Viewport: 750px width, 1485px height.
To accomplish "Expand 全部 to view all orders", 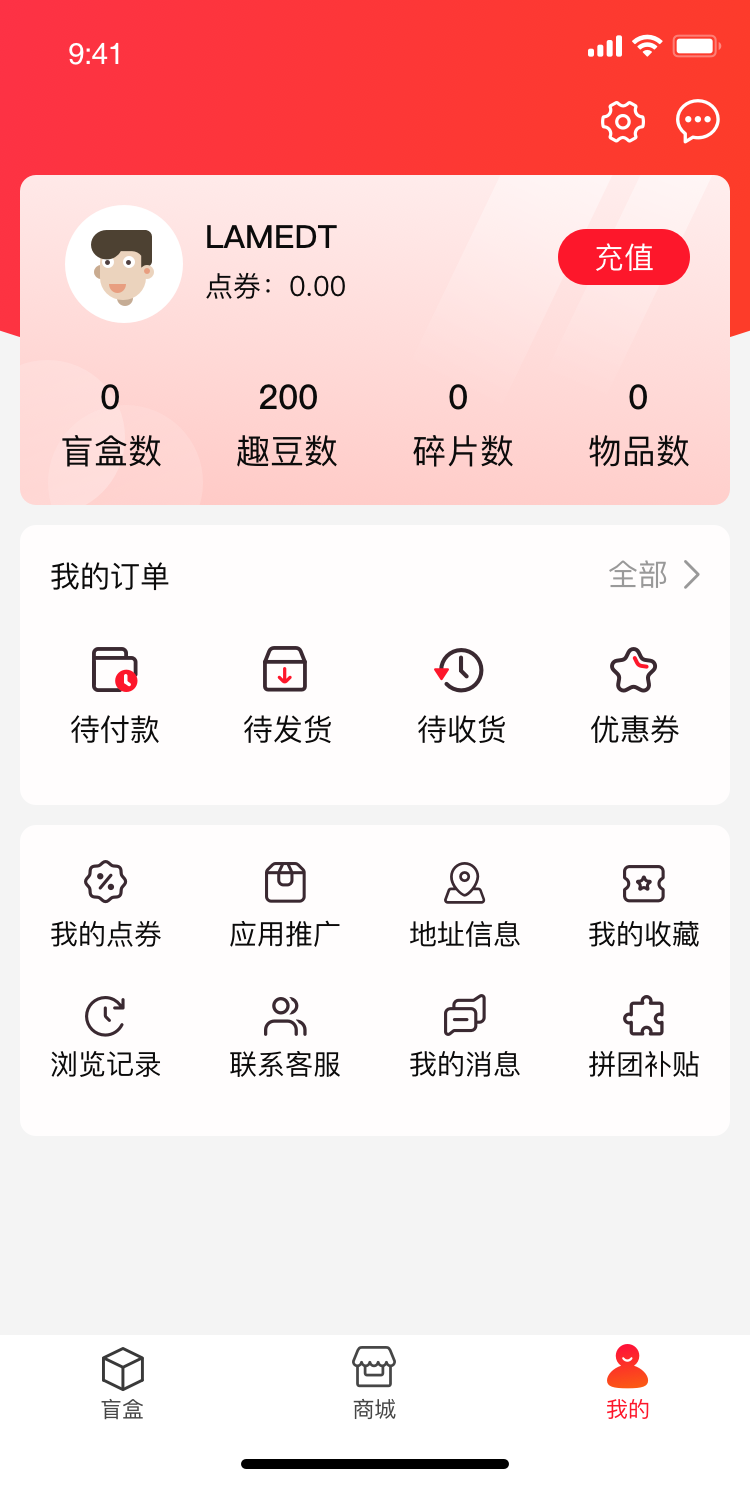I will [653, 576].
